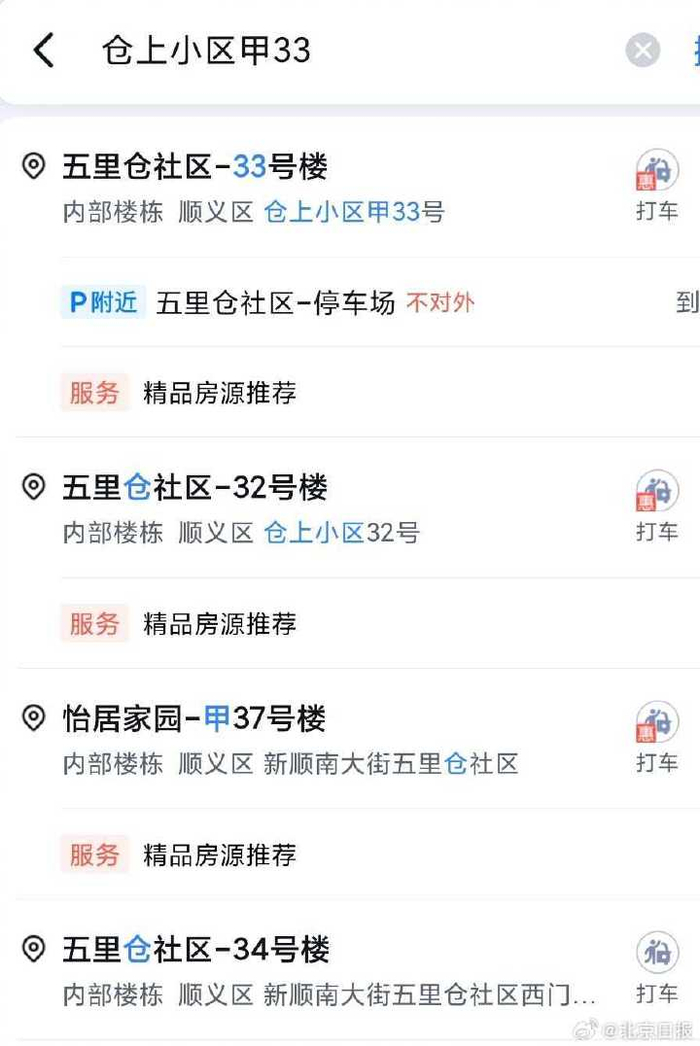700x1046 pixels.
Task: Hail a taxi to 五里仓社区-32号楼
Action: click(x=657, y=507)
